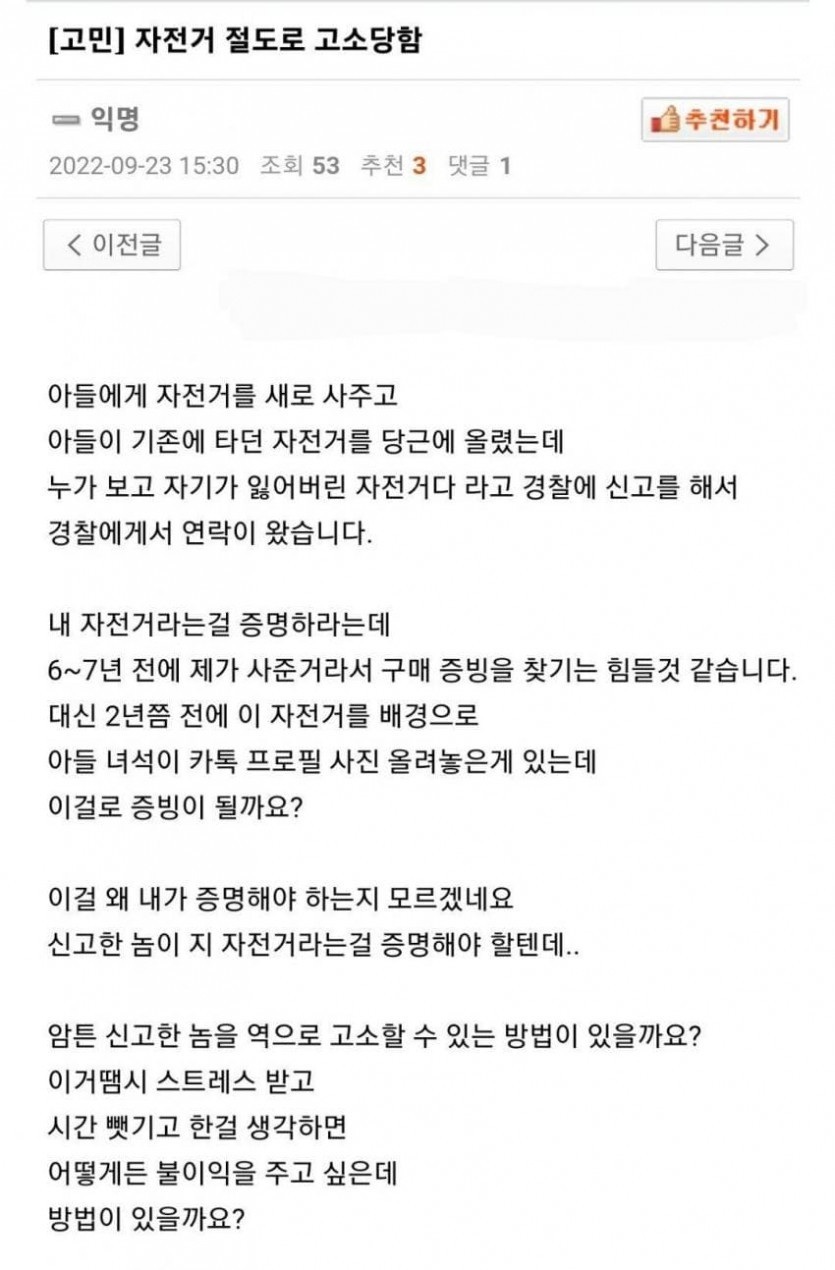
Task: Go to the previous post (이전글)
Action: [112, 244]
